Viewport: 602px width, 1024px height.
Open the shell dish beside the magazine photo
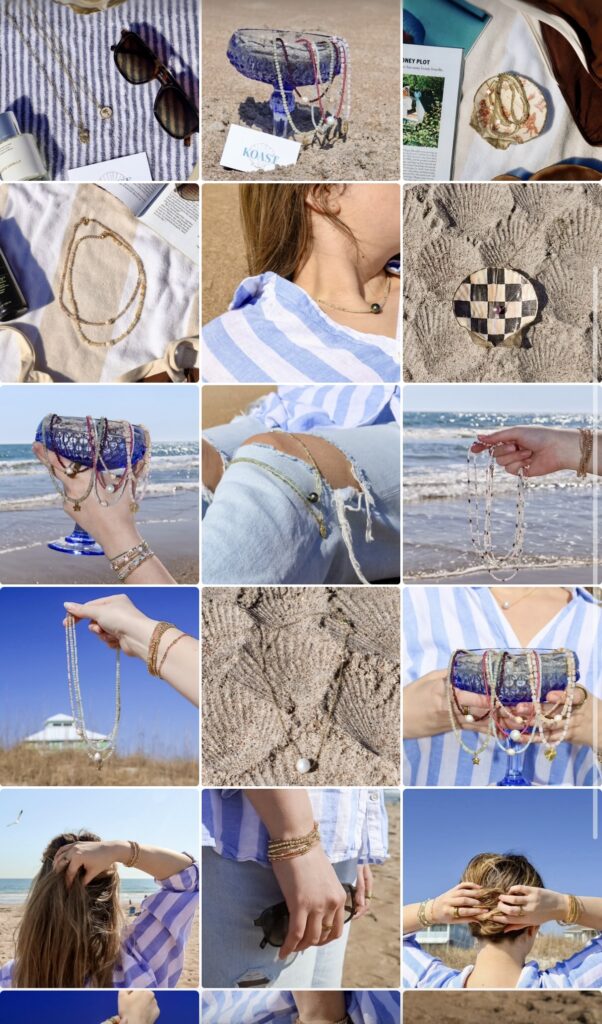click(x=502, y=90)
